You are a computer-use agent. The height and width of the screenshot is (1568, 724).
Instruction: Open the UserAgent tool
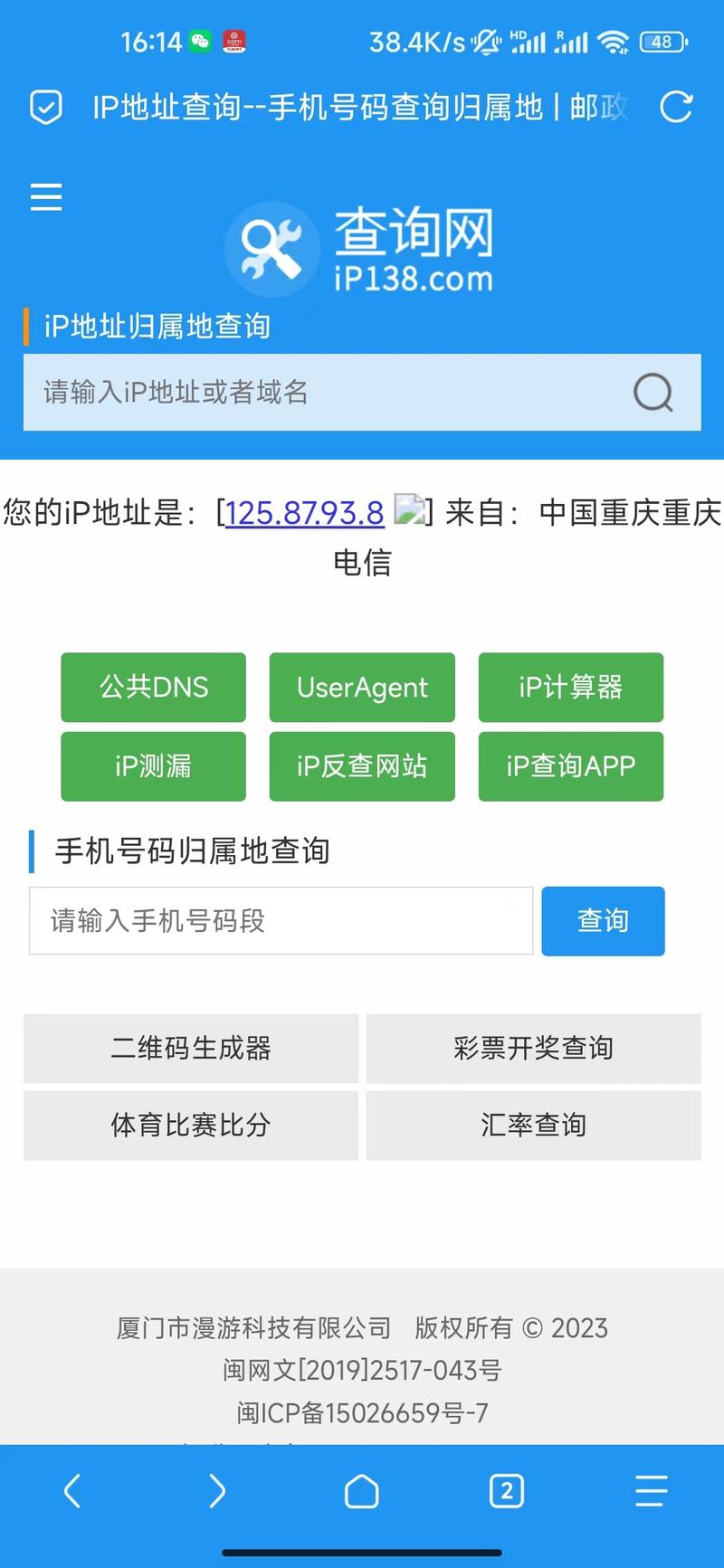(362, 688)
